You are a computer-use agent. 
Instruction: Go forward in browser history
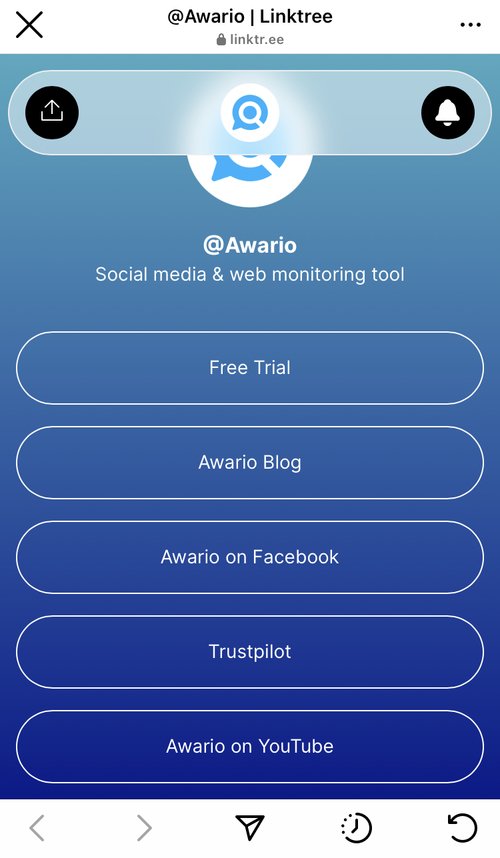[x=144, y=827]
